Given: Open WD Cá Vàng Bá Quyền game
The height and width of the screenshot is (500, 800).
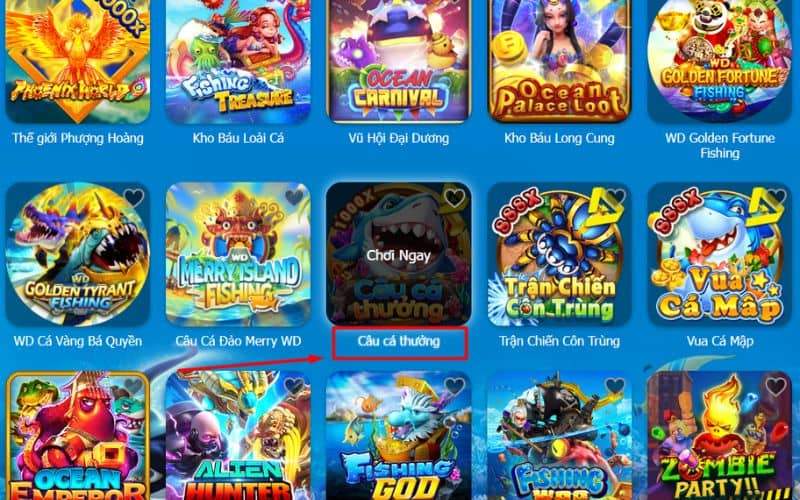Looking at the screenshot, I should click(77, 255).
